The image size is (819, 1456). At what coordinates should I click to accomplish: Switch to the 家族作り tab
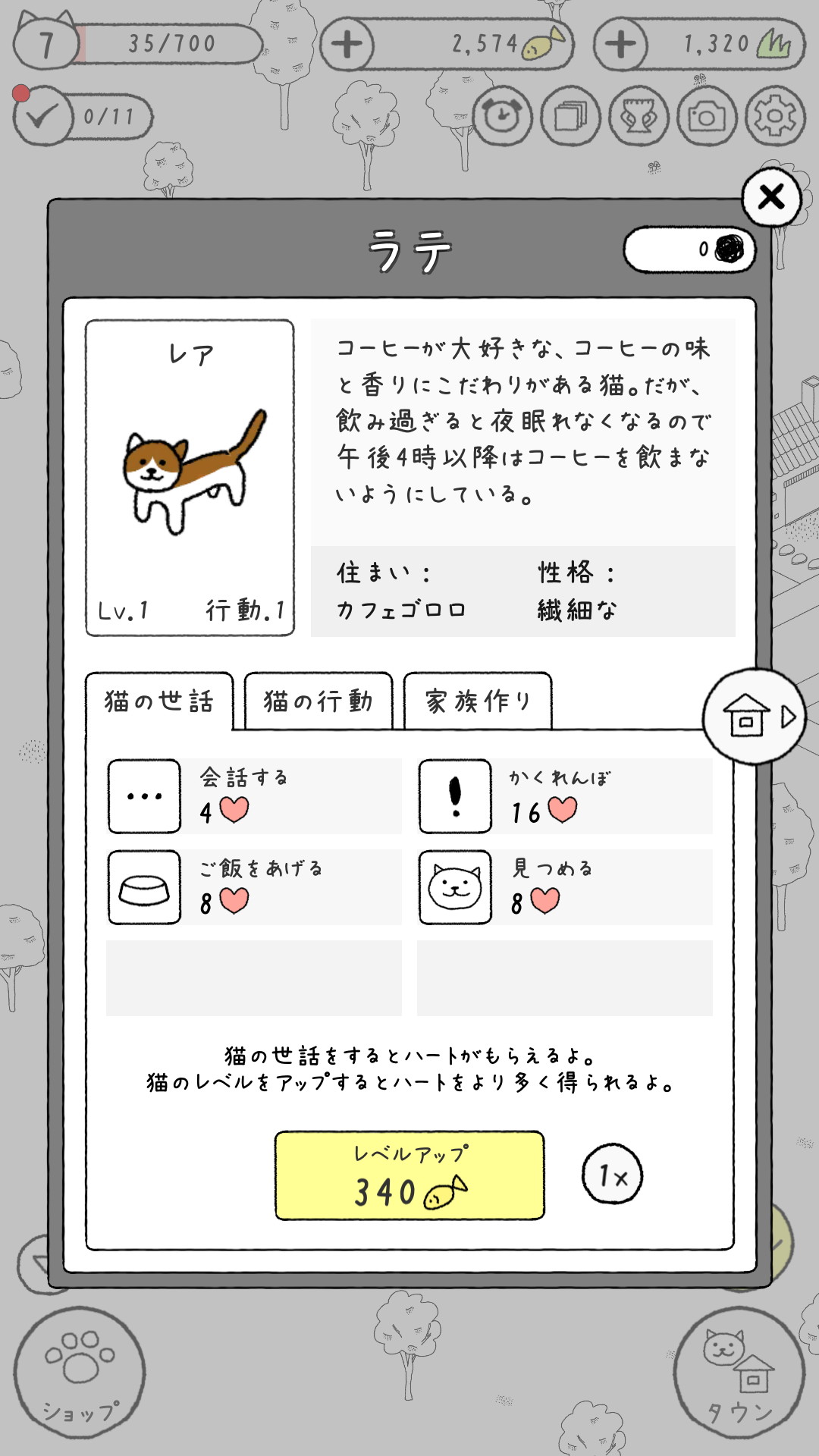point(478,701)
